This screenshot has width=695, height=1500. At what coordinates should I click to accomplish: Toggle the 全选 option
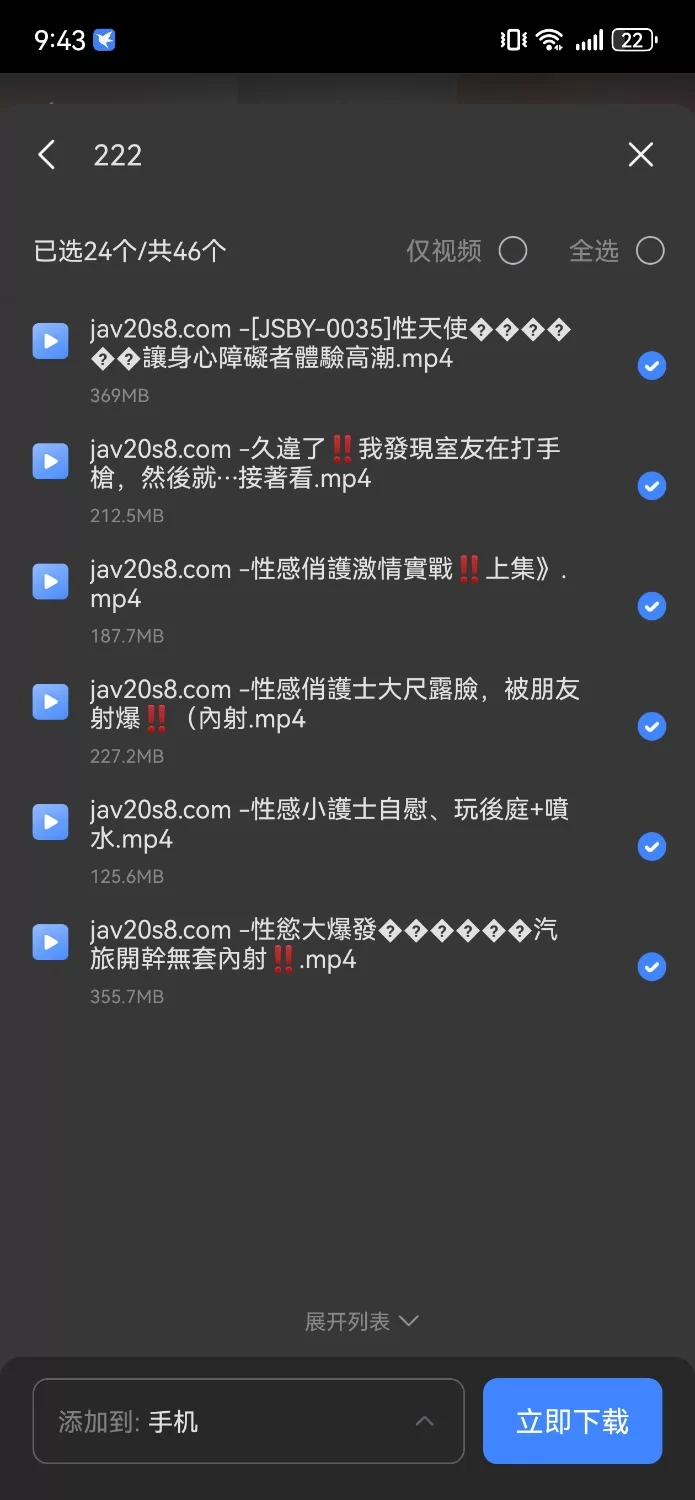click(x=650, y=251)
